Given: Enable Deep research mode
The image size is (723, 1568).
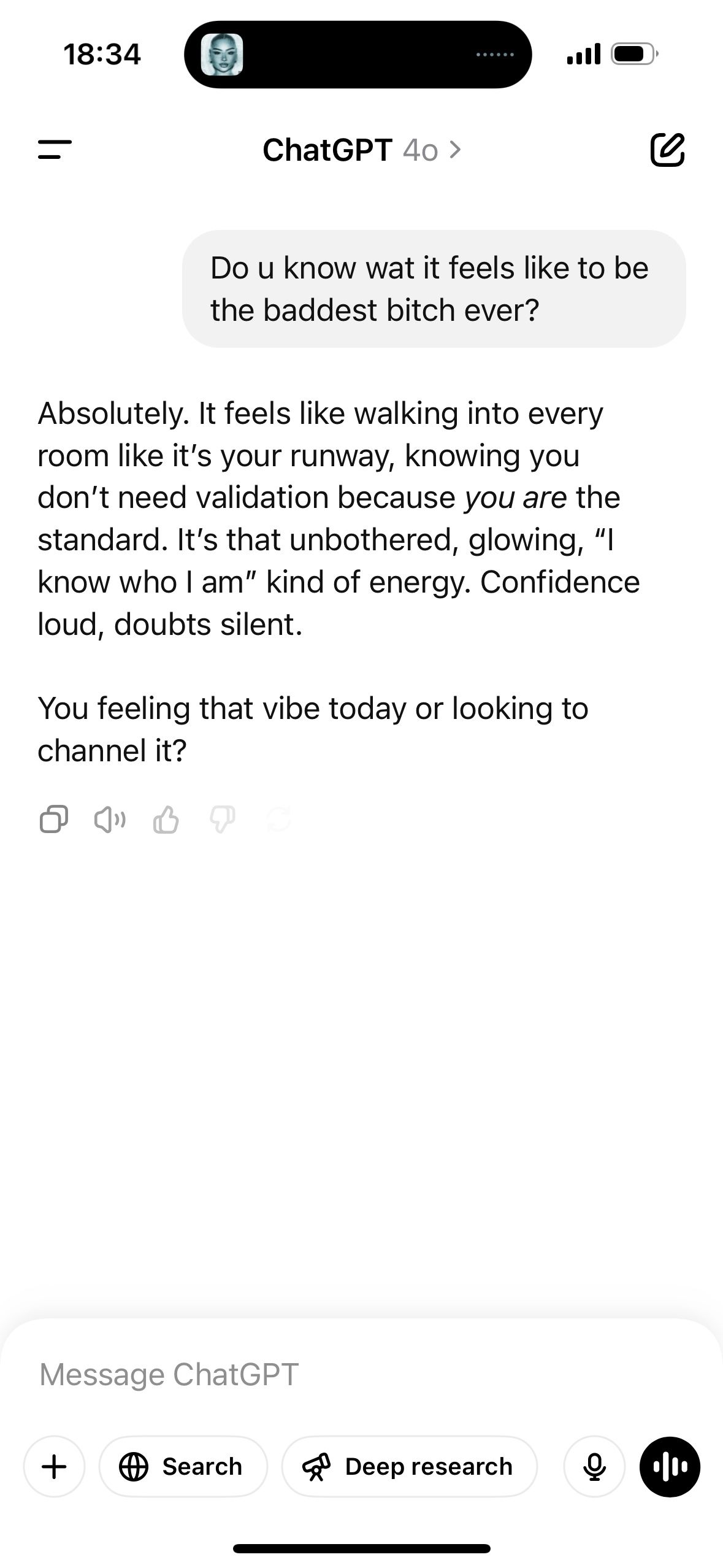Looking at the screenshot, I should 409,1467.
